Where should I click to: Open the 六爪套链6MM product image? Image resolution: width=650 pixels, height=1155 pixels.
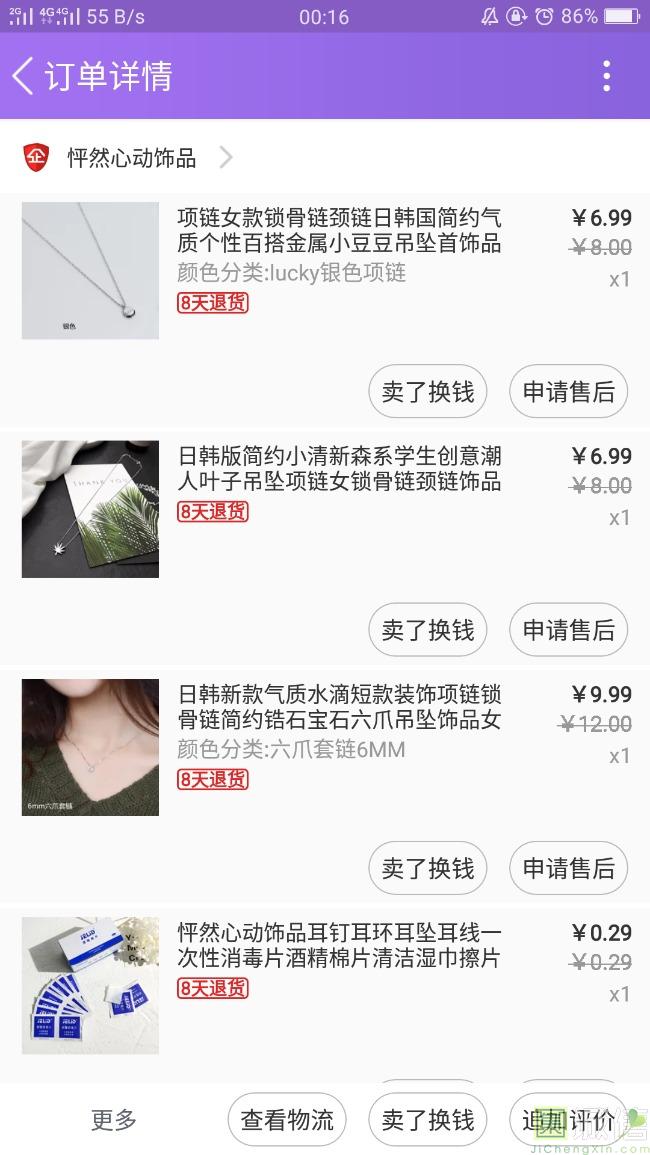90,747
